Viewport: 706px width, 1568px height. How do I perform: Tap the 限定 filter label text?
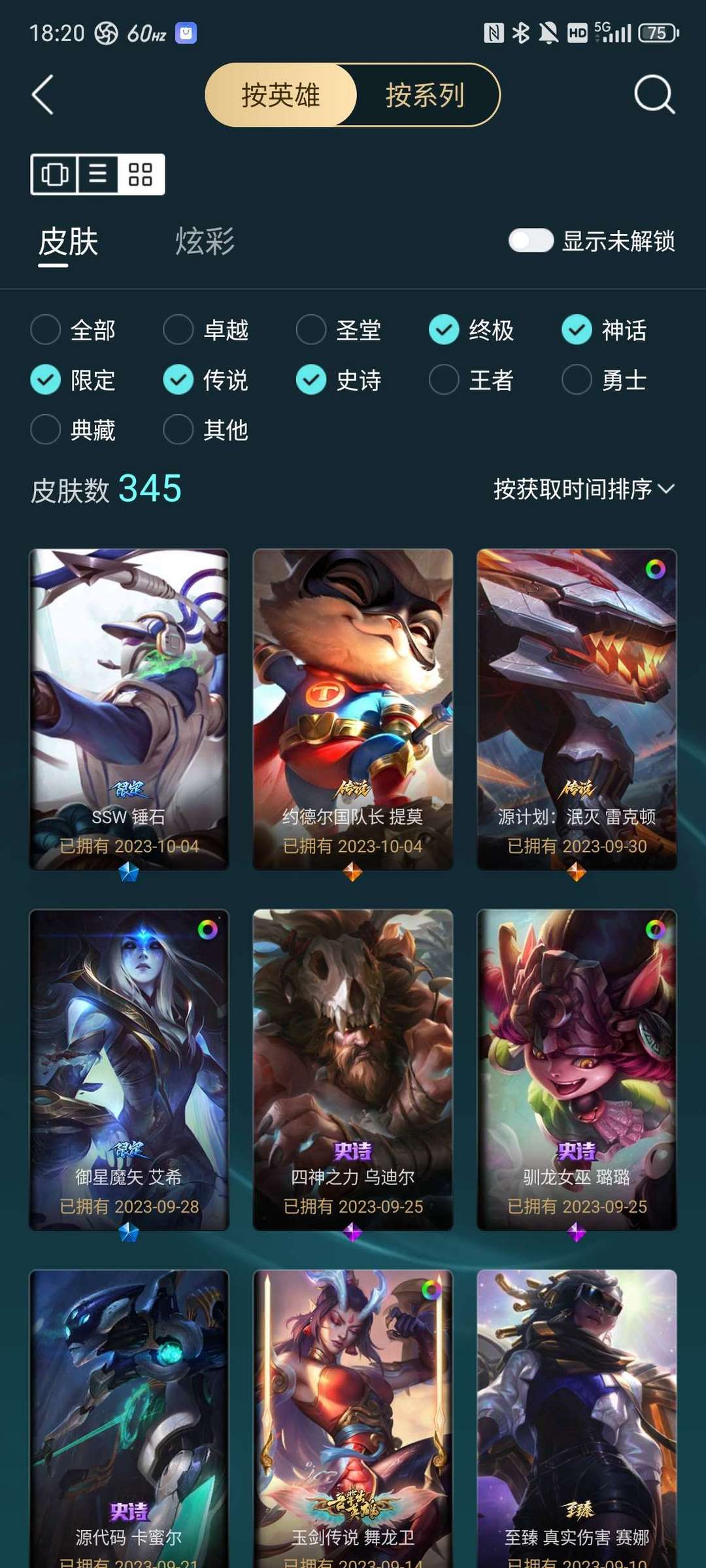point(92,380)
